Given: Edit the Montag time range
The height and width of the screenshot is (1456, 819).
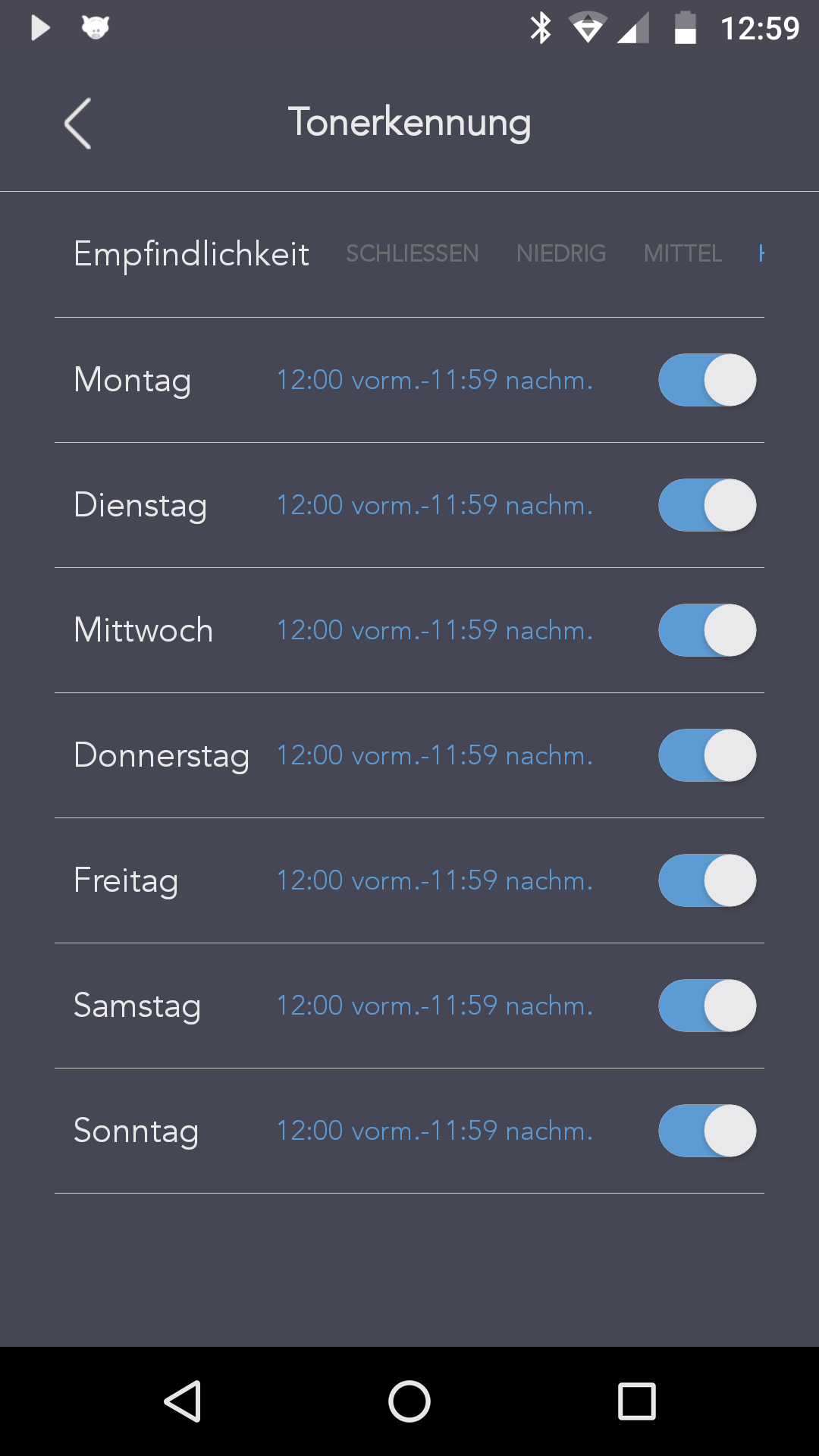Looking at the screenshot, I should [435, 380].
